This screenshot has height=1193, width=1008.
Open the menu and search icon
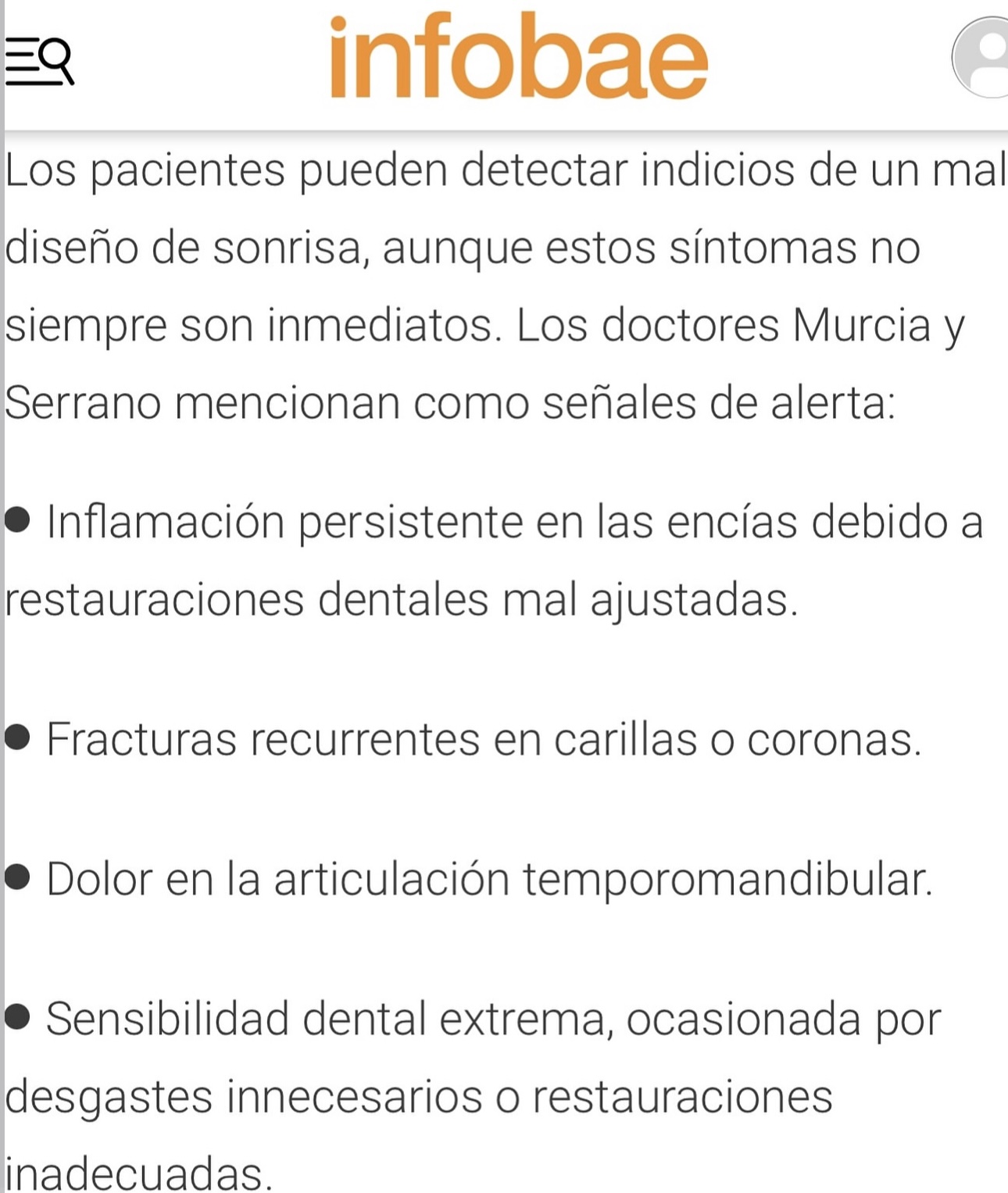39,61
